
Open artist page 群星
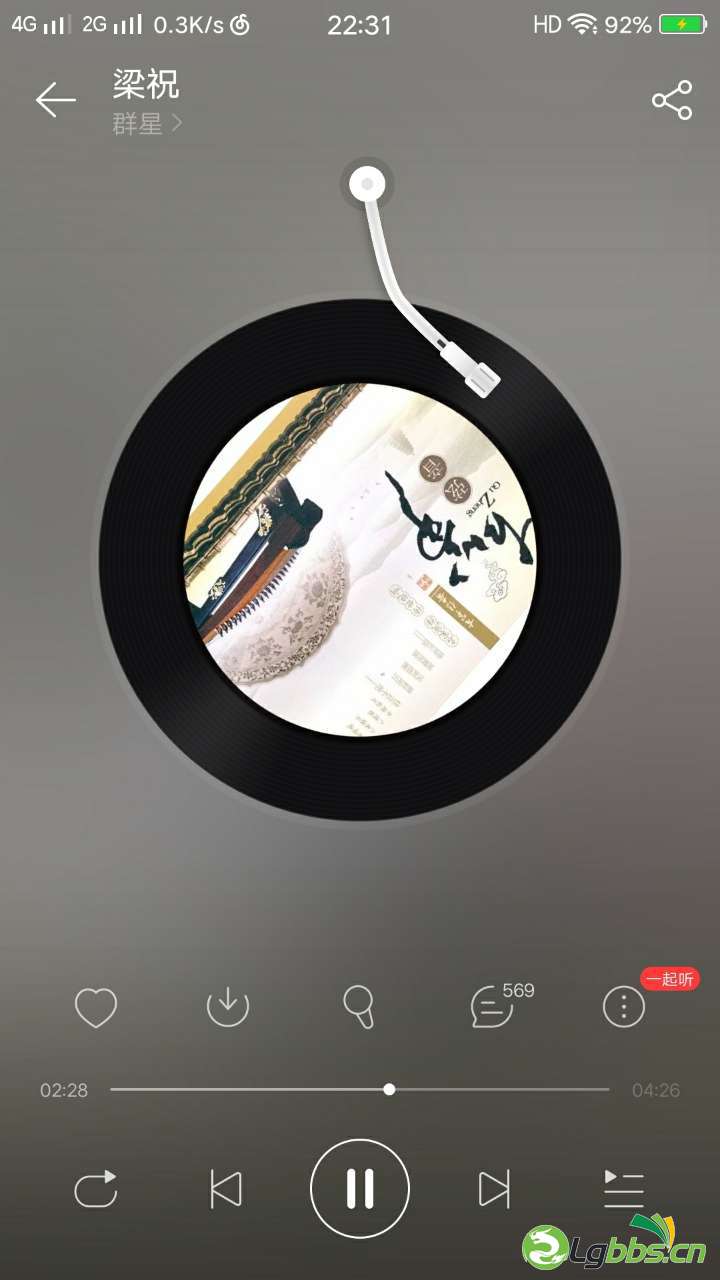(146, 125)
